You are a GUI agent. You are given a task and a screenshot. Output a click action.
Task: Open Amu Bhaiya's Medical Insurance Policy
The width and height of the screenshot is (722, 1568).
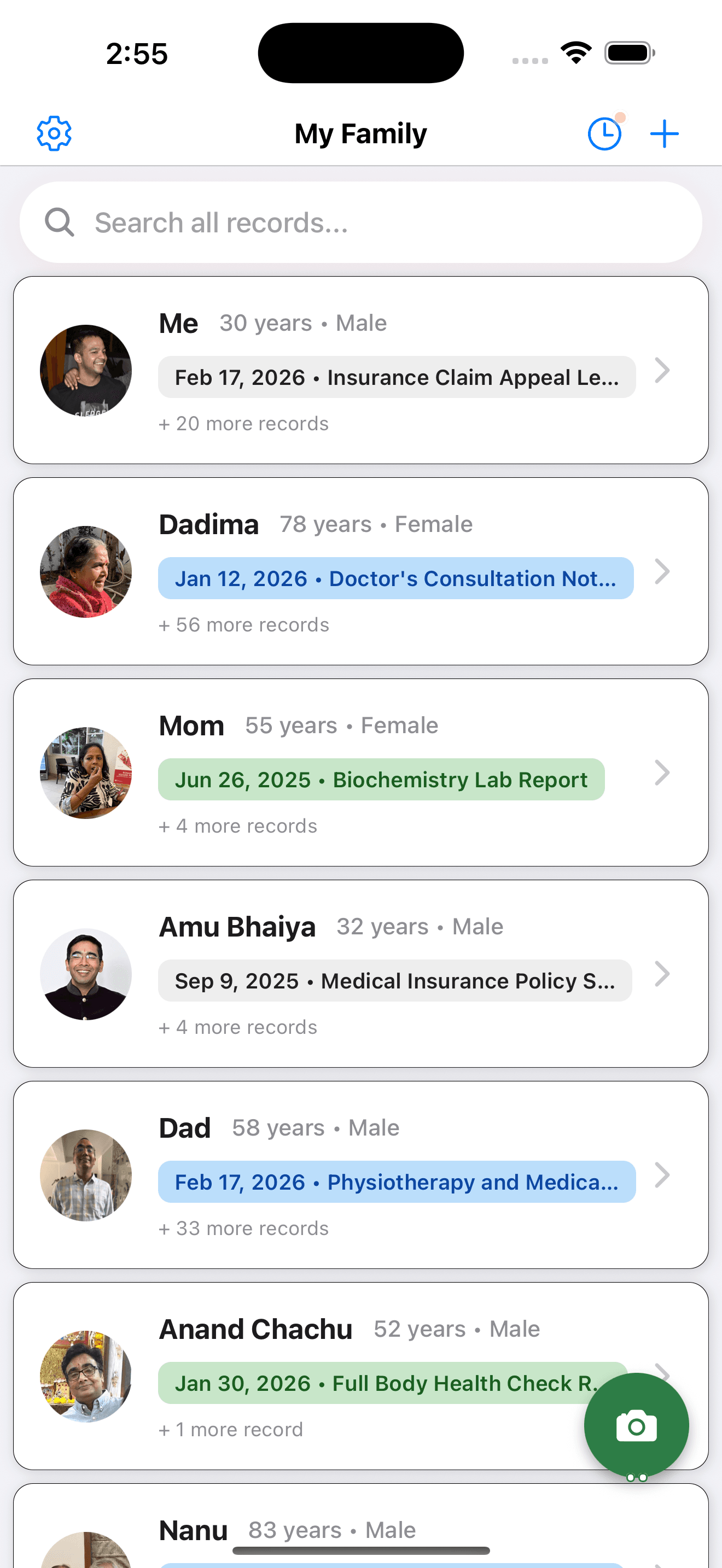[x=394, y=981]
